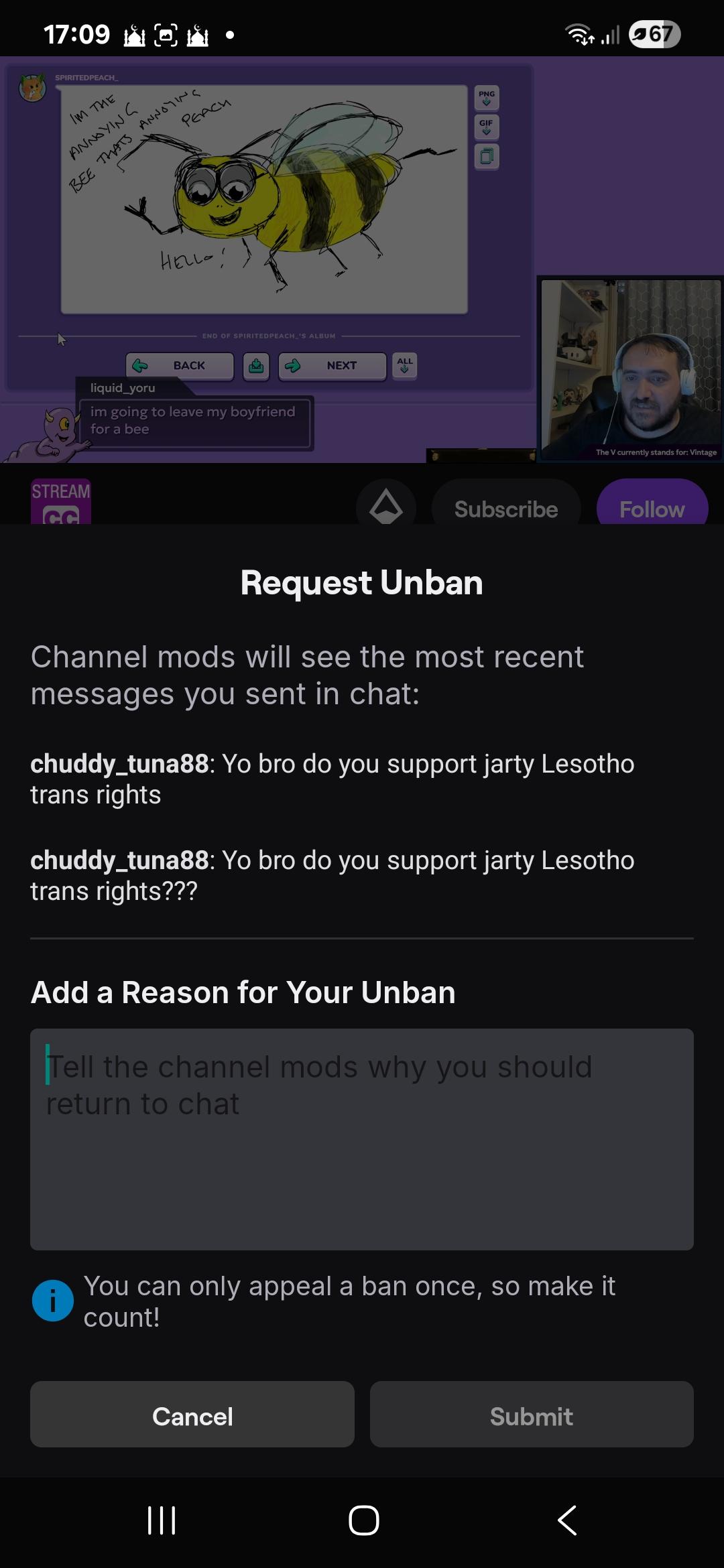Focus the unban reason text field
The height and width of the screenshot is (1568, 724).
coord(362,1139)
